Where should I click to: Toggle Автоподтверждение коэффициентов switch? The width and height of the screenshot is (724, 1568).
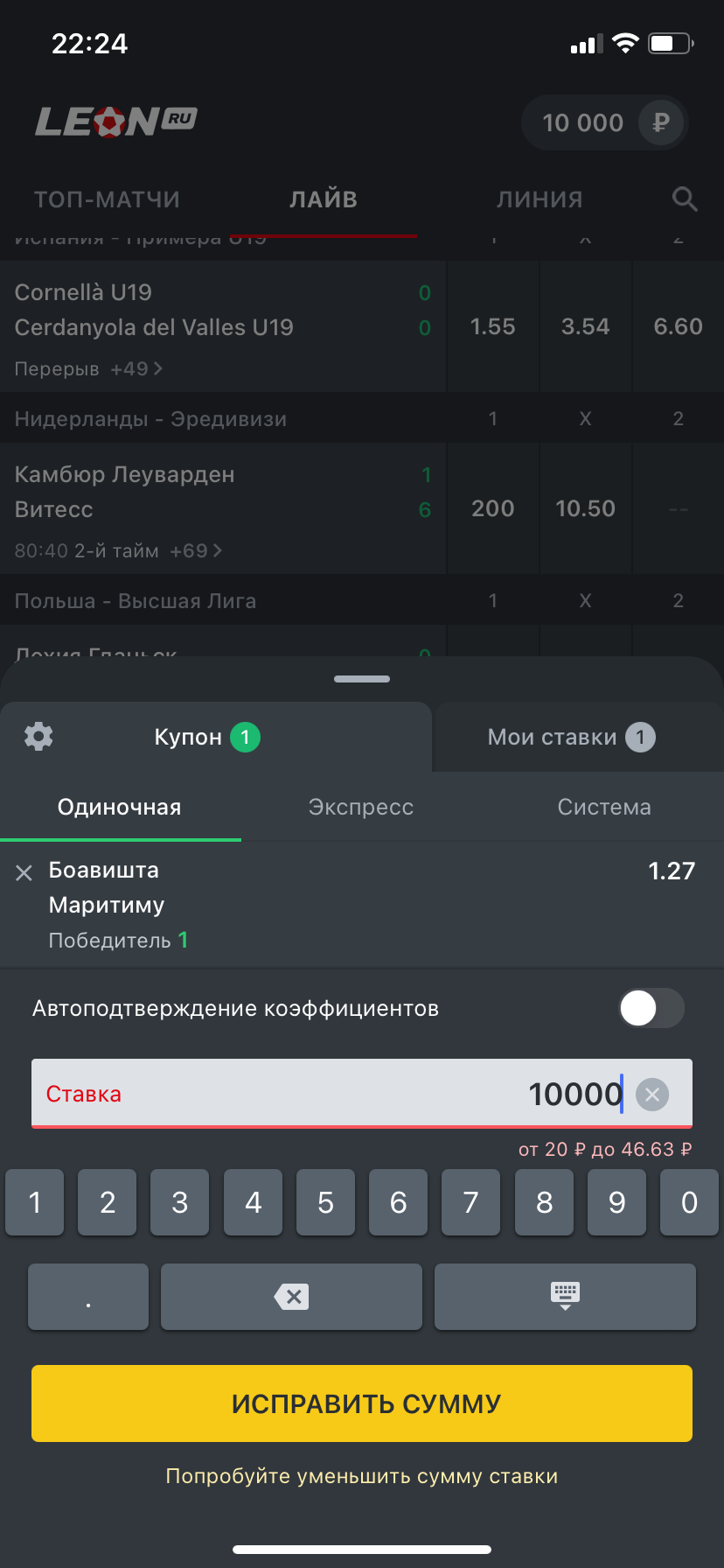click(651, 1009)
